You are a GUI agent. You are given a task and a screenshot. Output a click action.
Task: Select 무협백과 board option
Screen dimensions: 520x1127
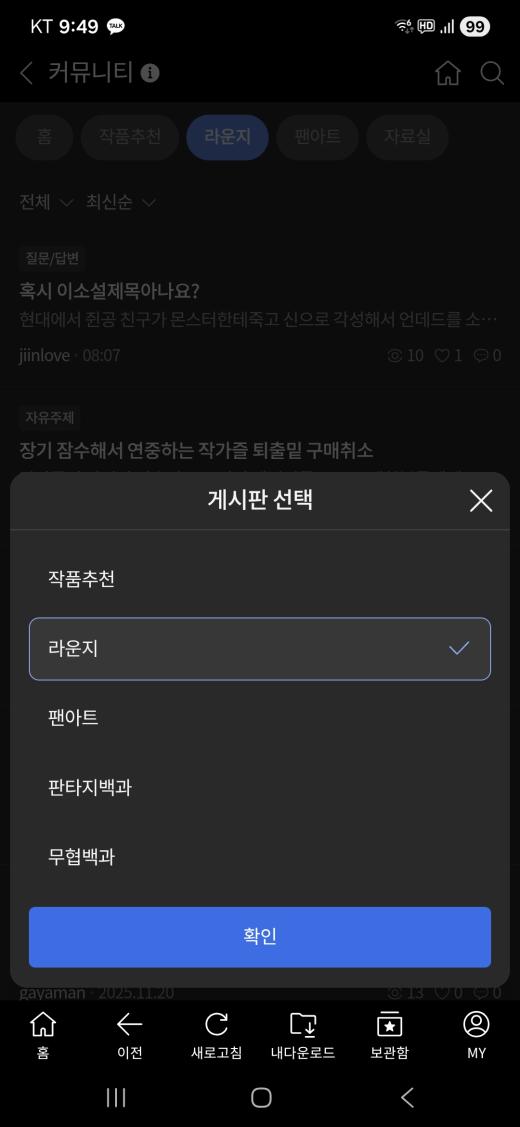pos(260,857)
